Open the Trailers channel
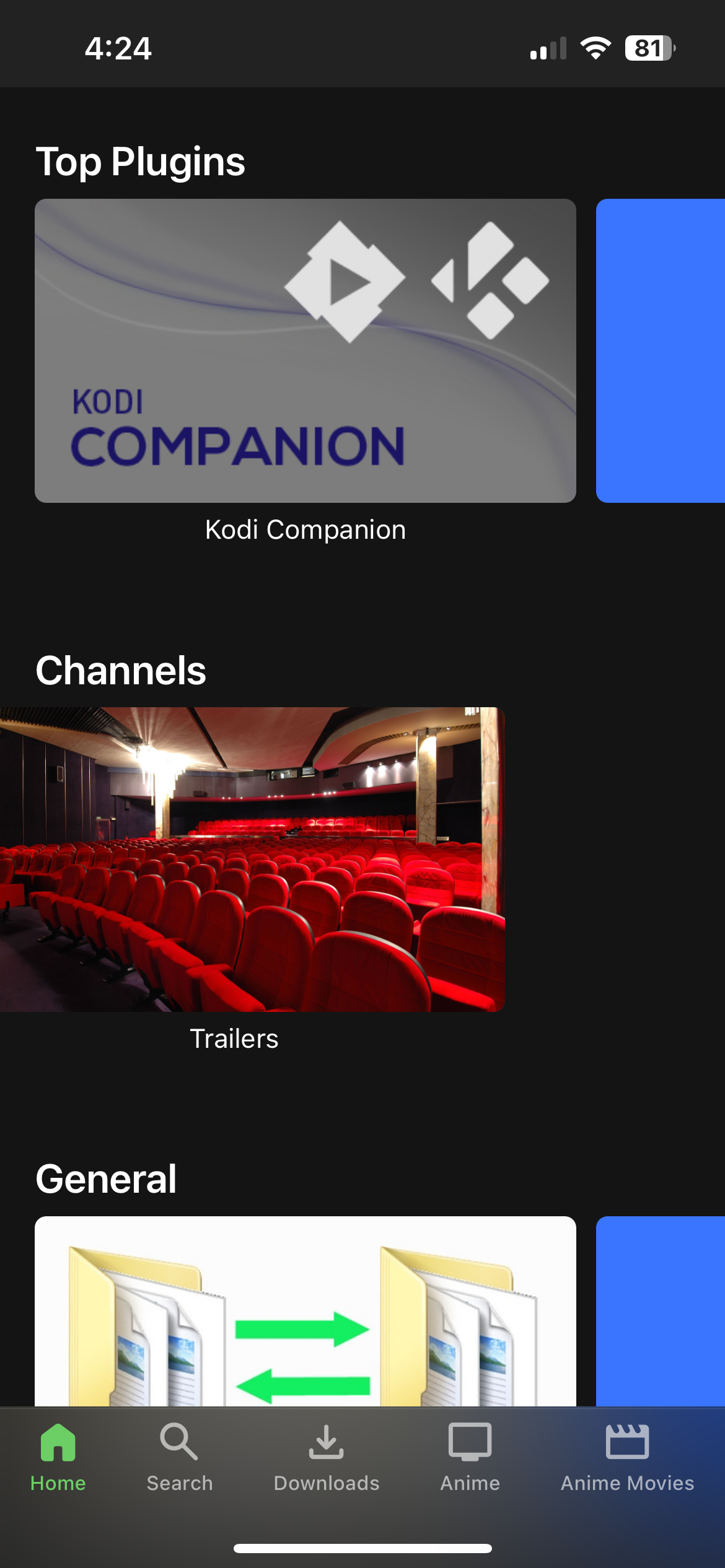 point(252,859)
